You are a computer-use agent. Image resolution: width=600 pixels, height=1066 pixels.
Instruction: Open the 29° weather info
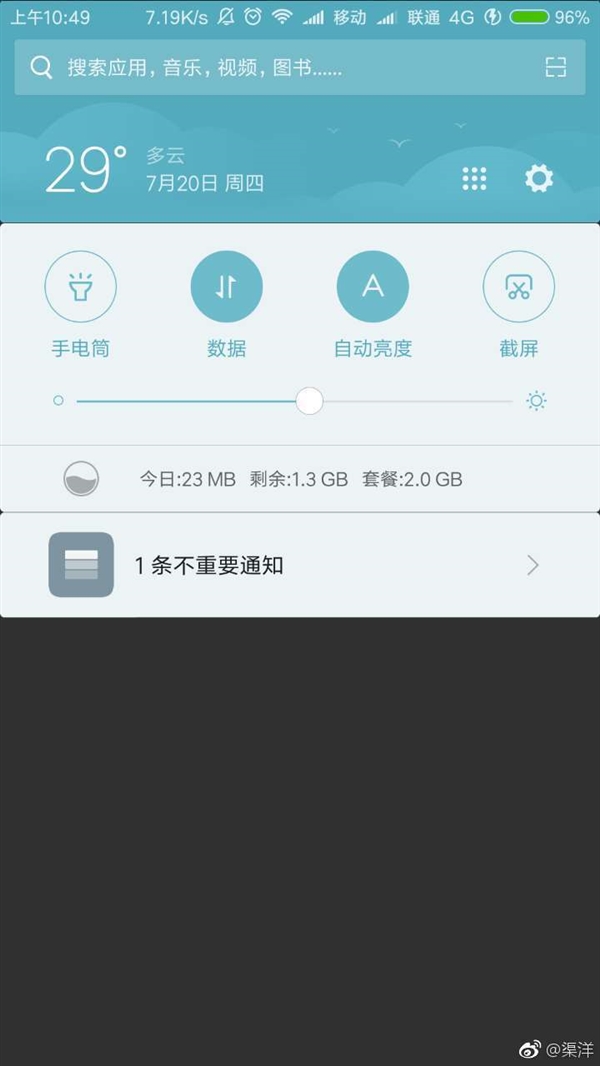pyautogui.click(x=86, y=170)
